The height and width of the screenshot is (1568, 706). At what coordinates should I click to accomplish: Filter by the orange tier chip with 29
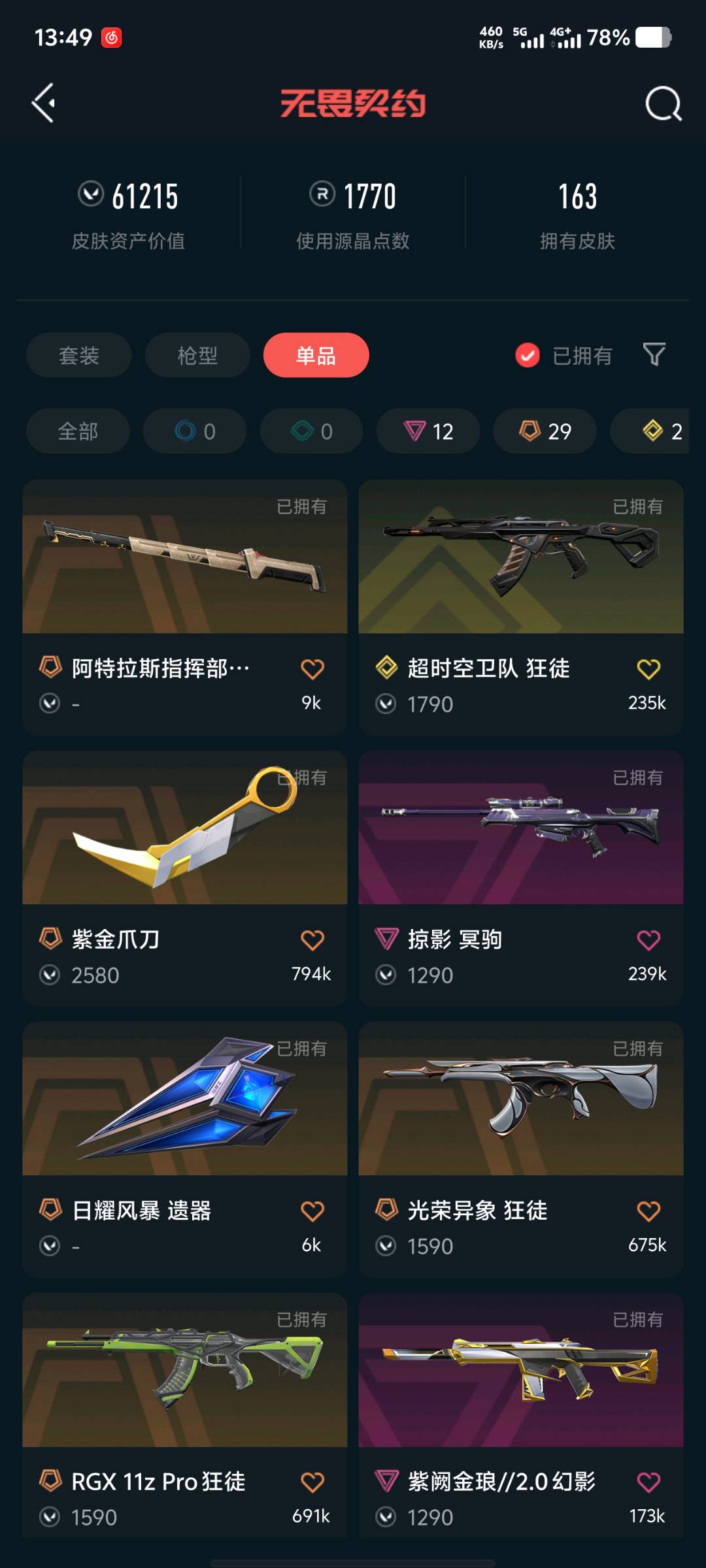pyautogui.click(x=545, y=431)
